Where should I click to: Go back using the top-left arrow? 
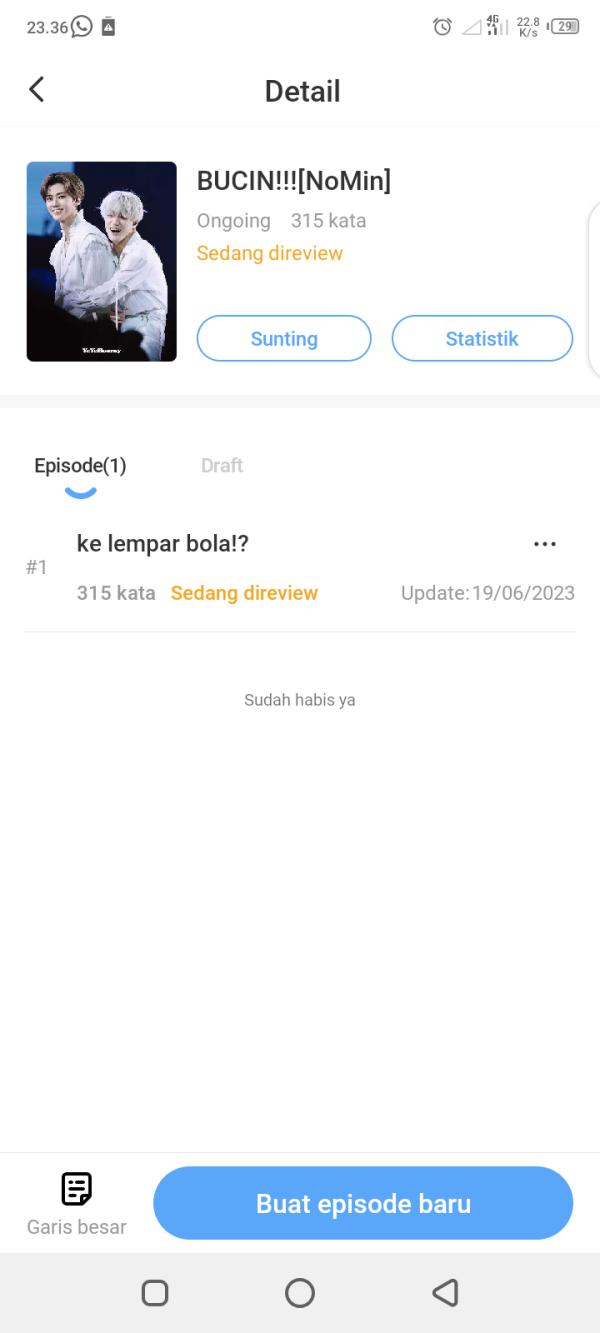[x=37, y=90]
